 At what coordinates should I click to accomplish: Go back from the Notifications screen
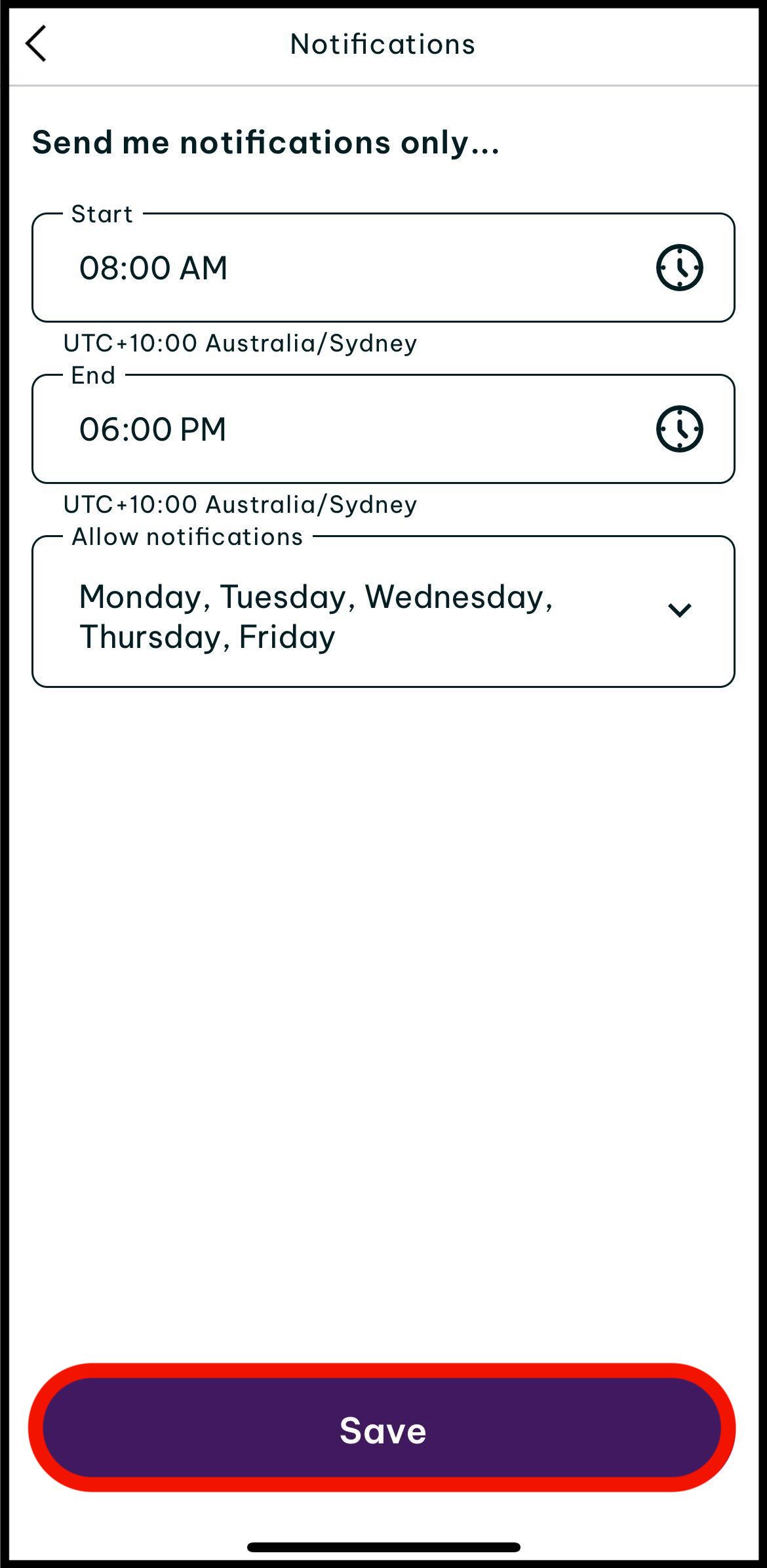click(36, 44)
